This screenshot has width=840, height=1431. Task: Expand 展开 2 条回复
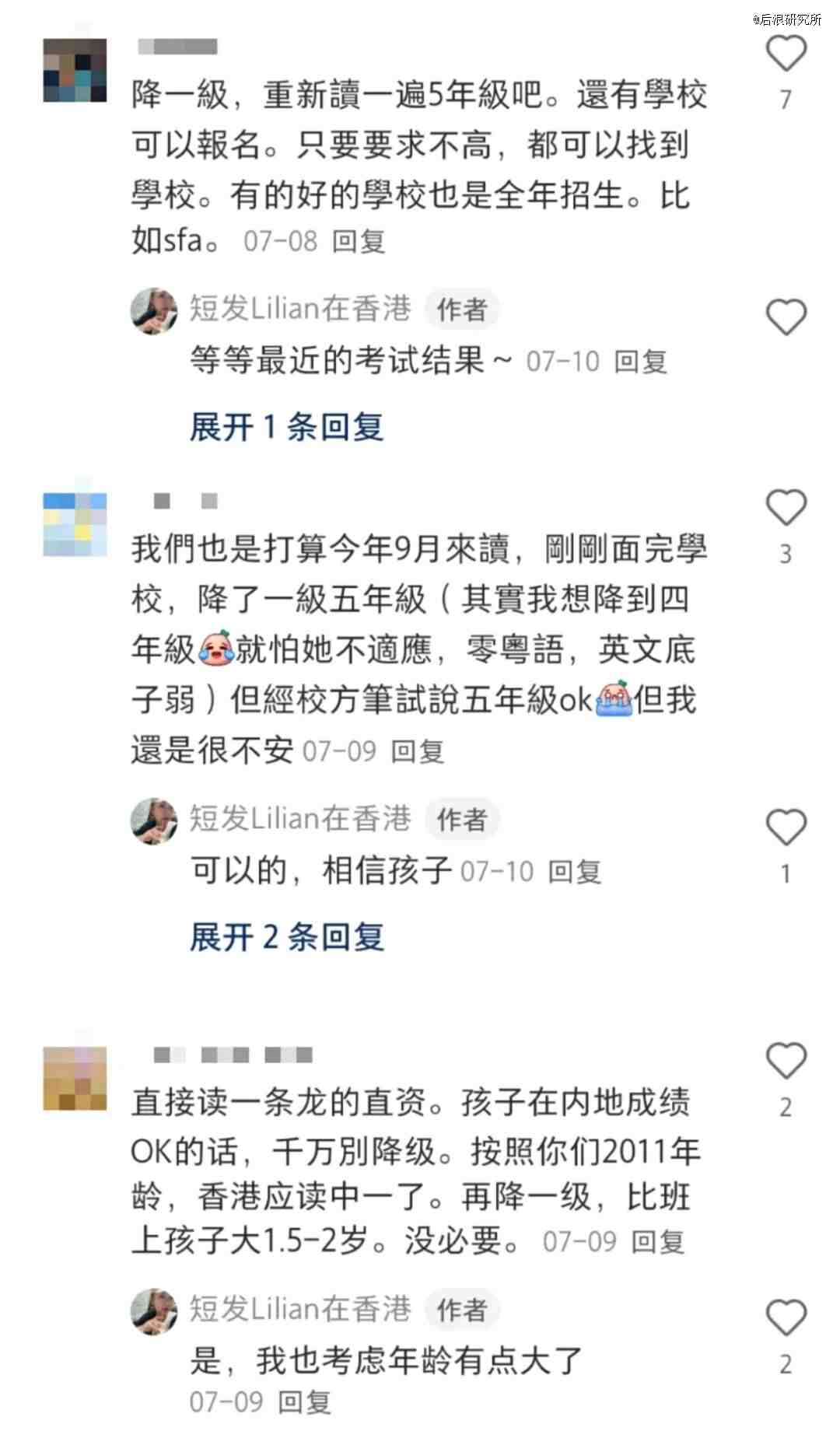[287, 937]
